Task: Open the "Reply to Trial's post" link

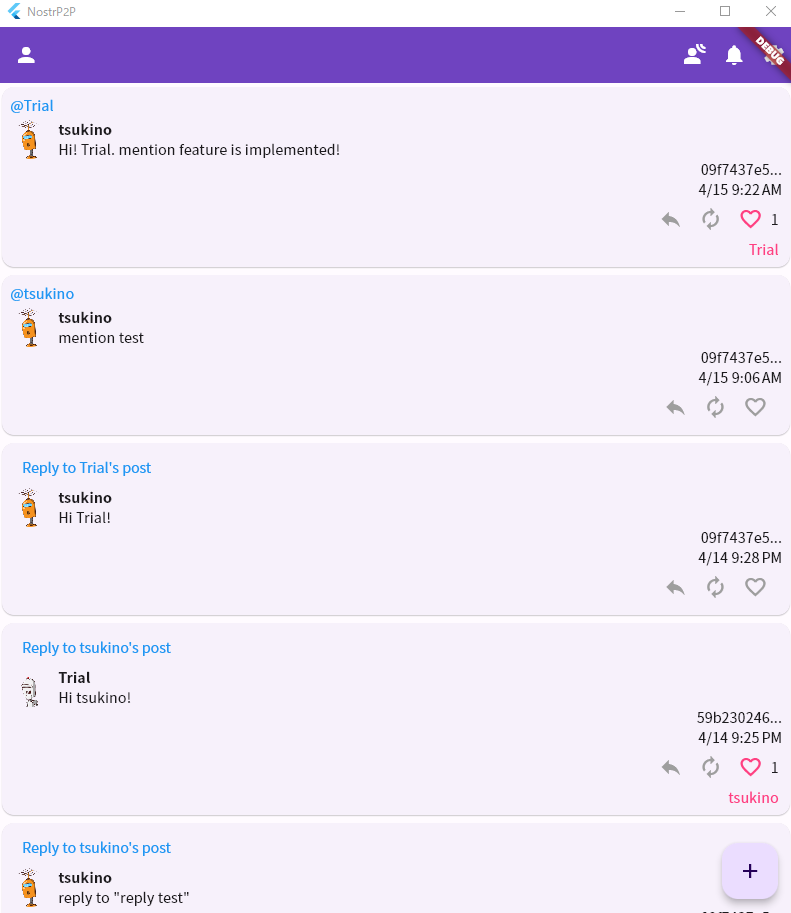Action: [87, 468]
